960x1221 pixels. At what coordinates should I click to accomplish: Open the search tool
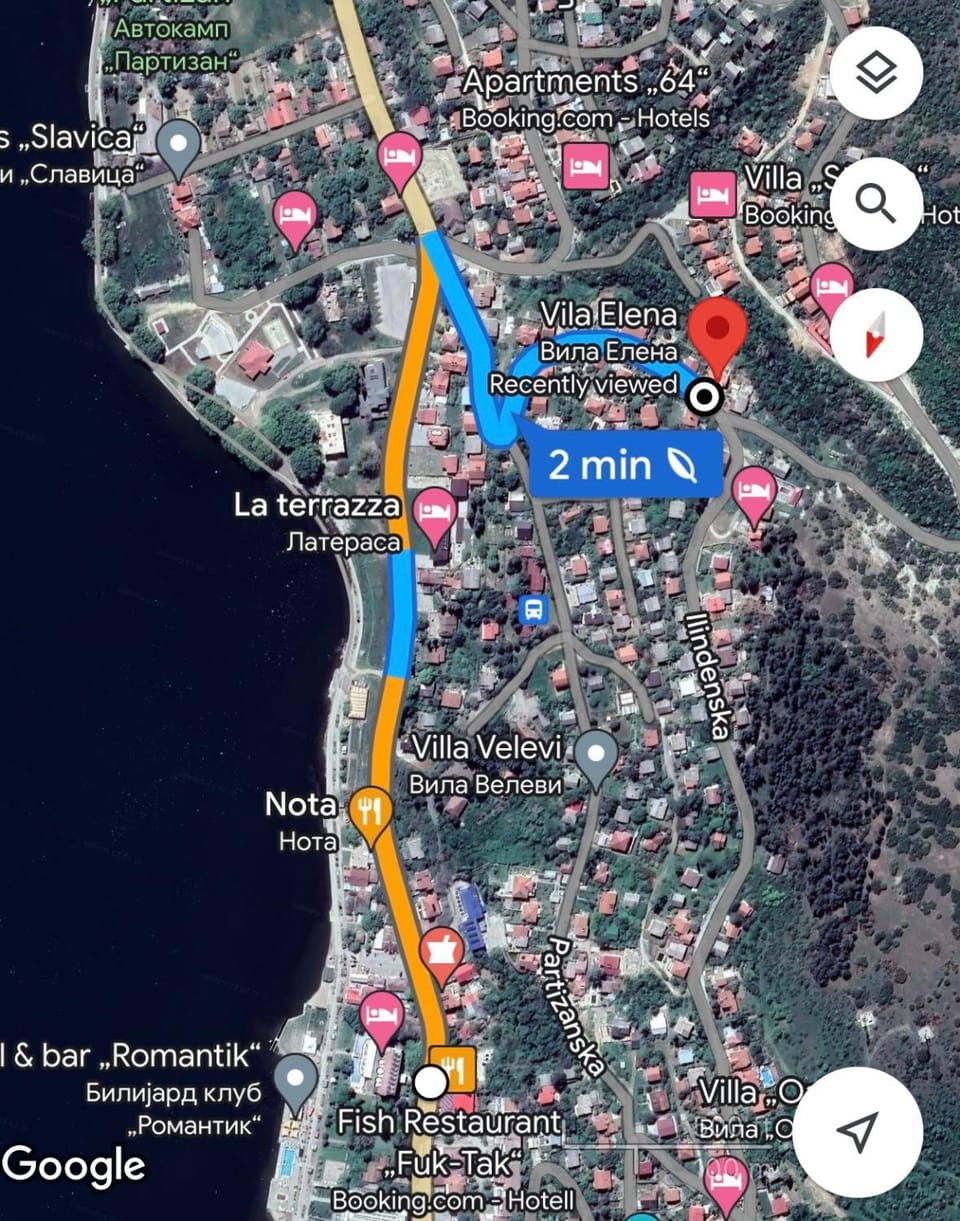tap(876, 204)
